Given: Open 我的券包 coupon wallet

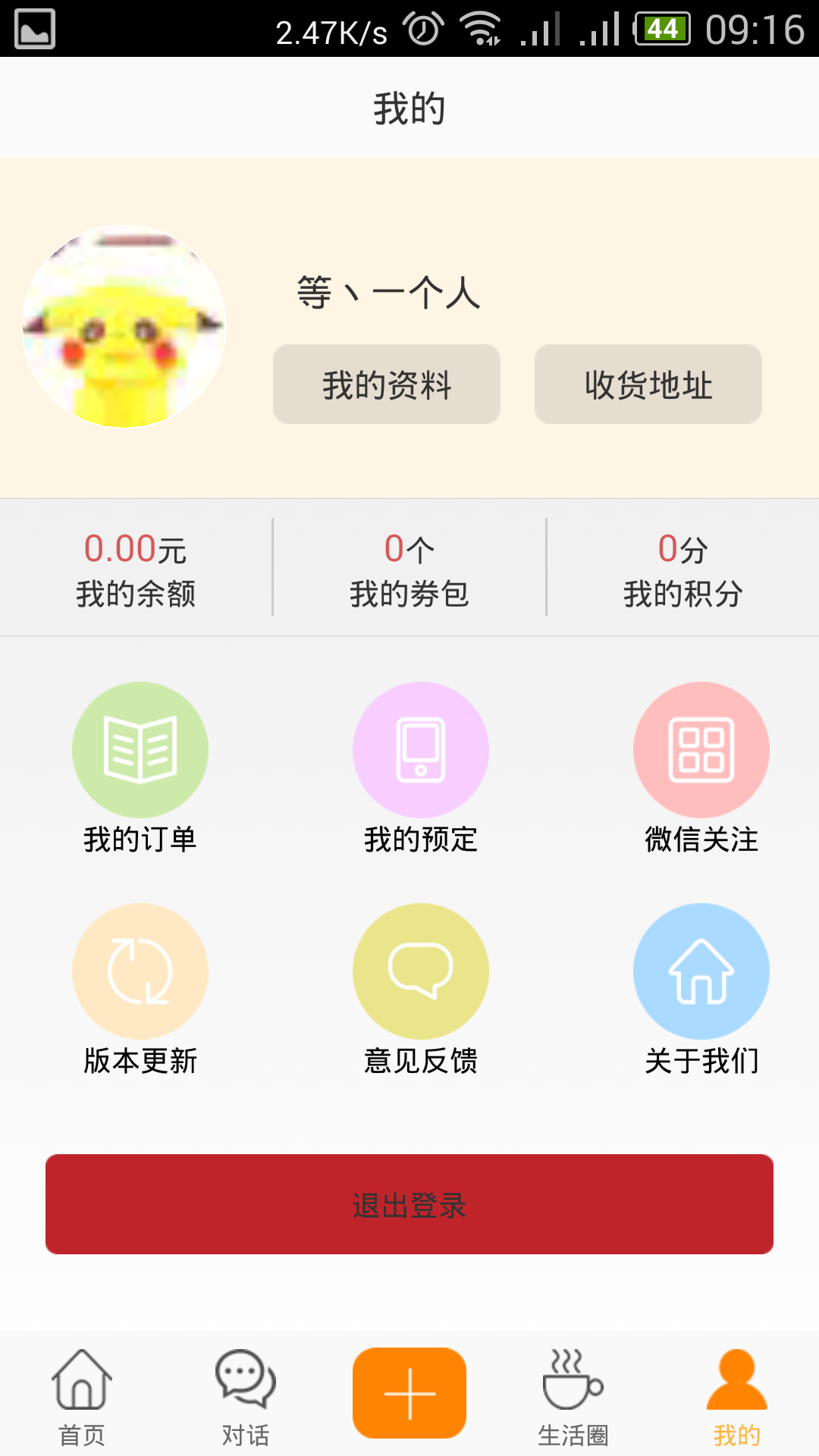Looking at the screenshot, I should [409, 568].
